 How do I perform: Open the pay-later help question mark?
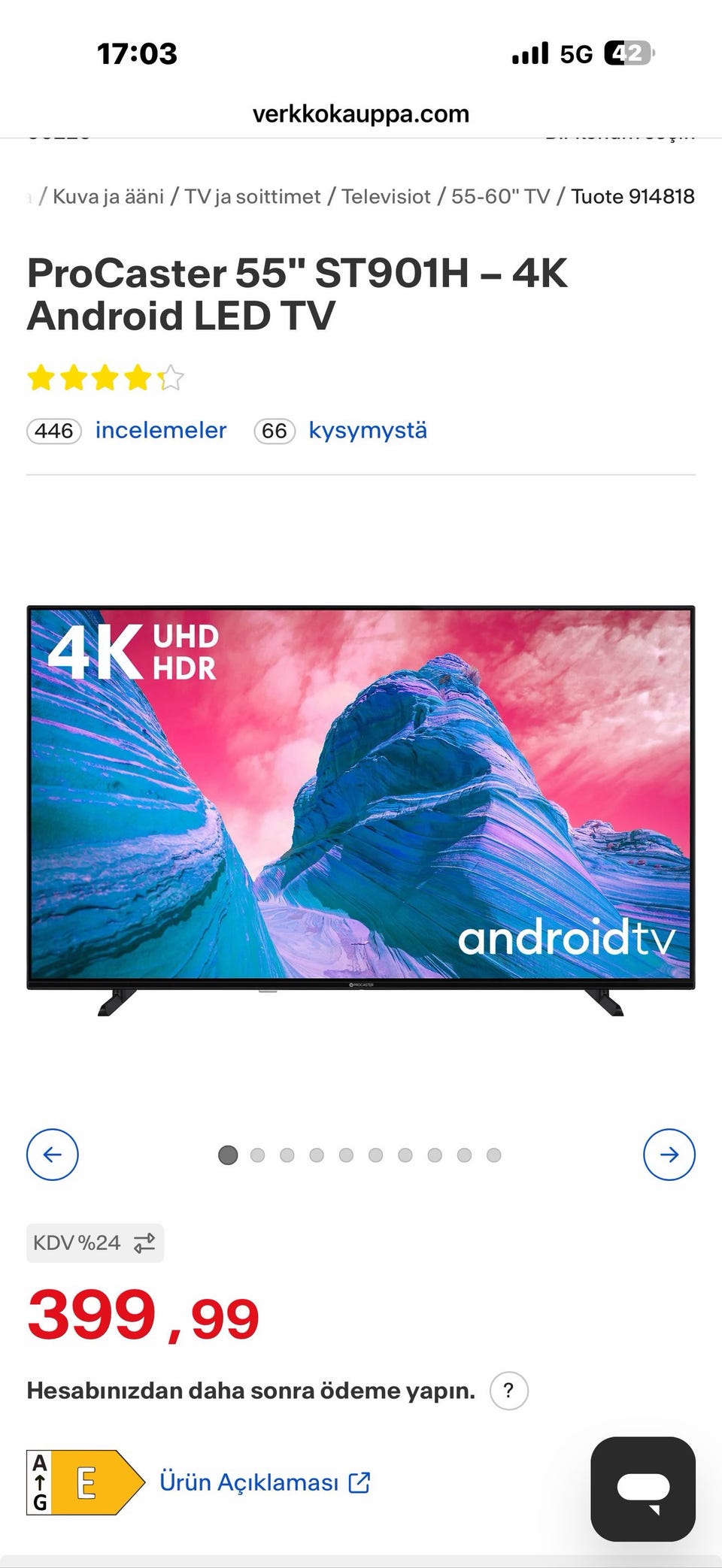[508, 1391]
